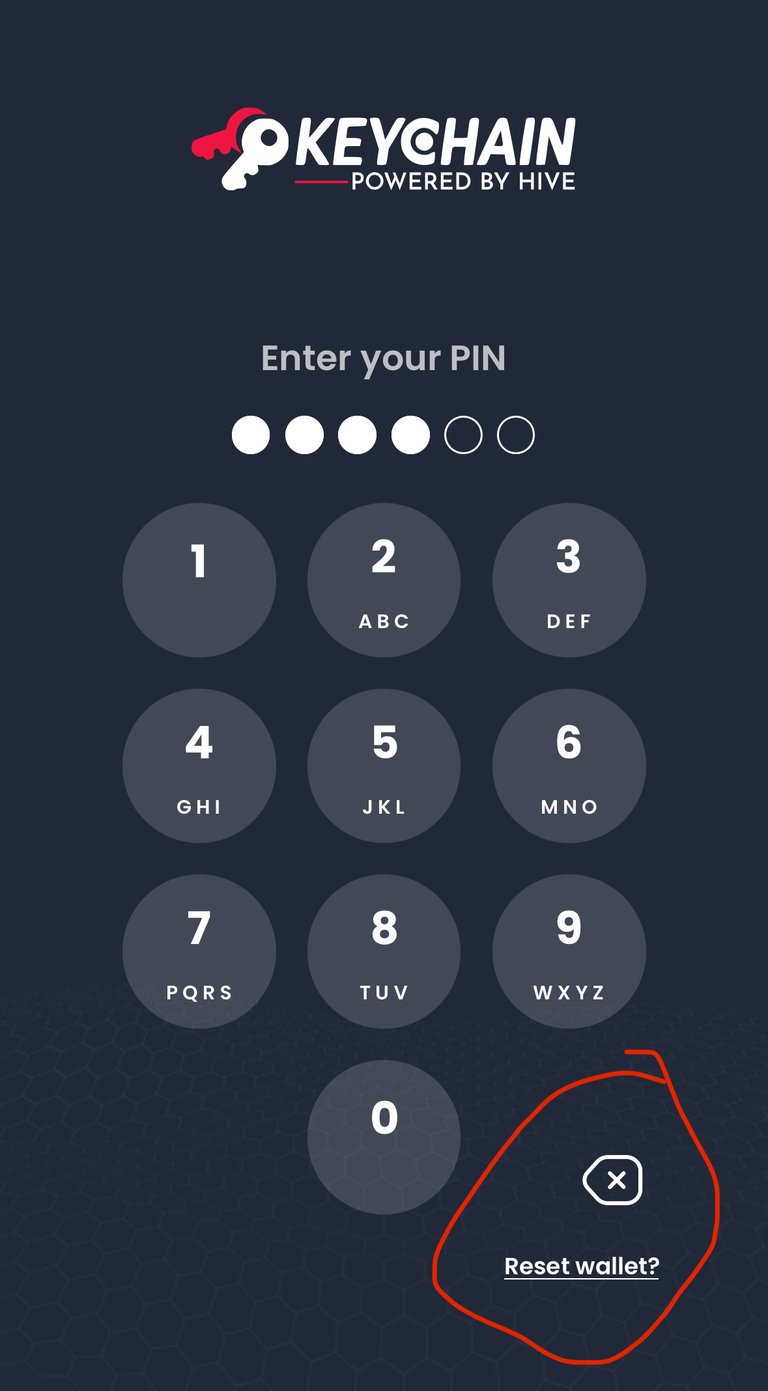
Task: Tap the 0 key
Action: (384, 1137)
